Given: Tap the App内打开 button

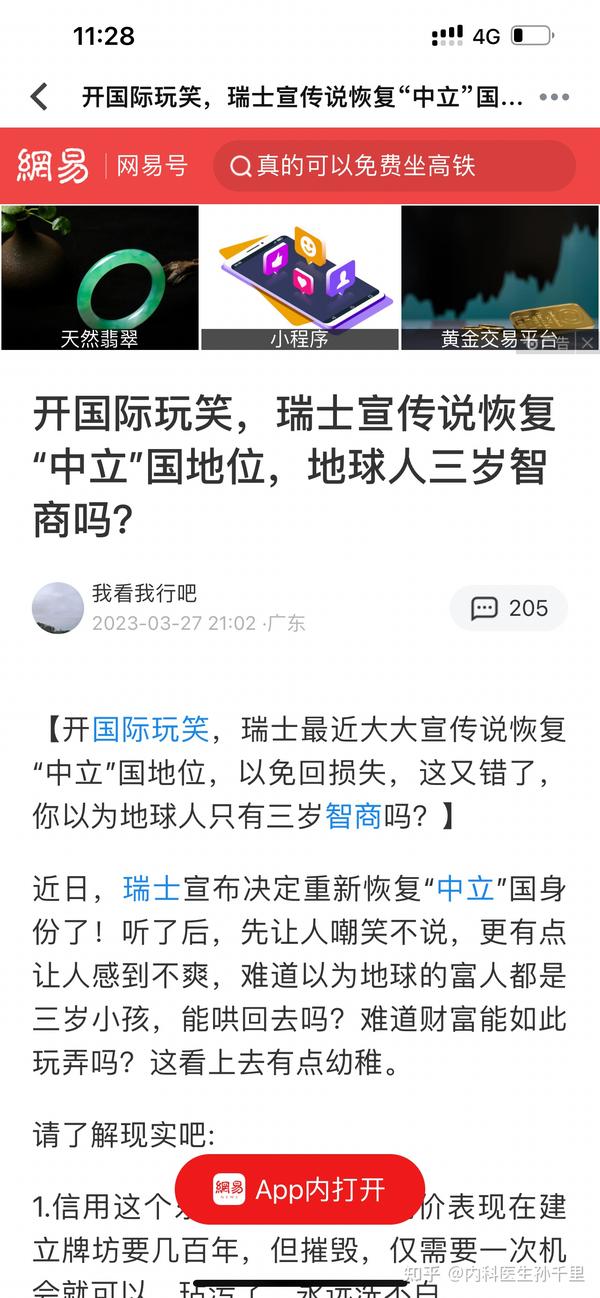Looking at the screenshot, I should (300, 1189).
